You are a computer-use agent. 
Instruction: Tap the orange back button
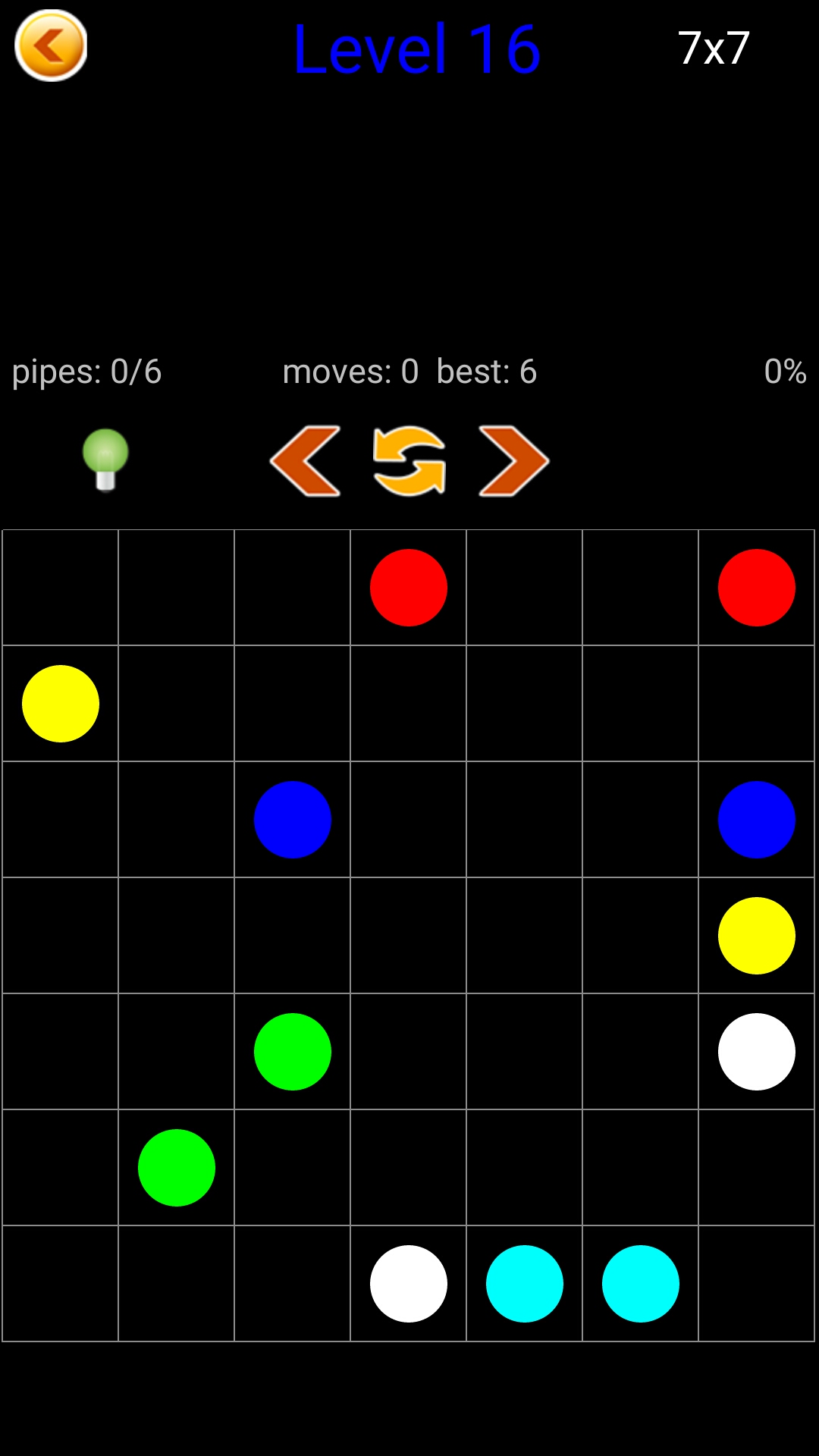pyautogui.click(x=51, y=45)
